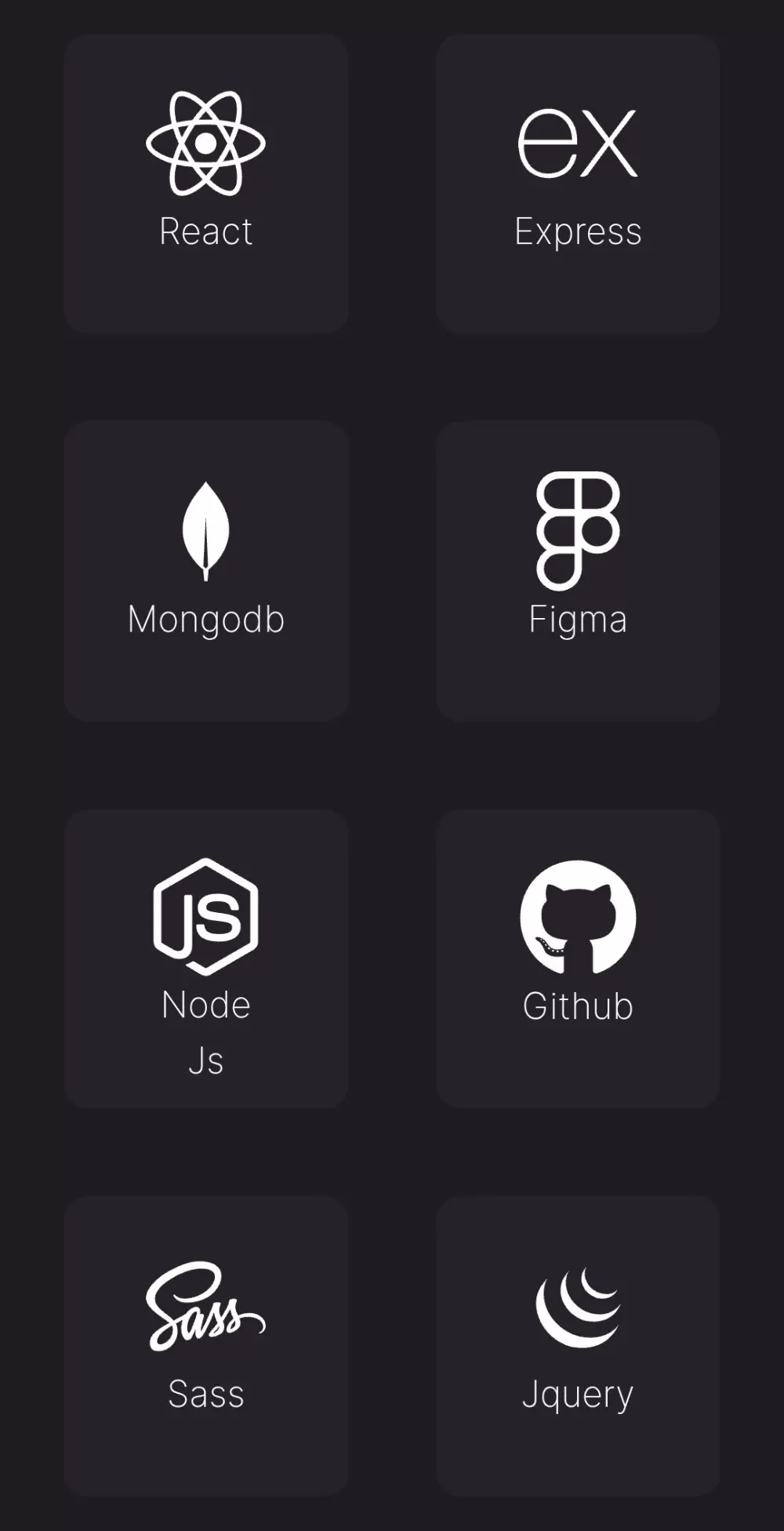The height and width of the screenshot is (1531, 784).
Task: Select the Express card
Action: point(578,184)
